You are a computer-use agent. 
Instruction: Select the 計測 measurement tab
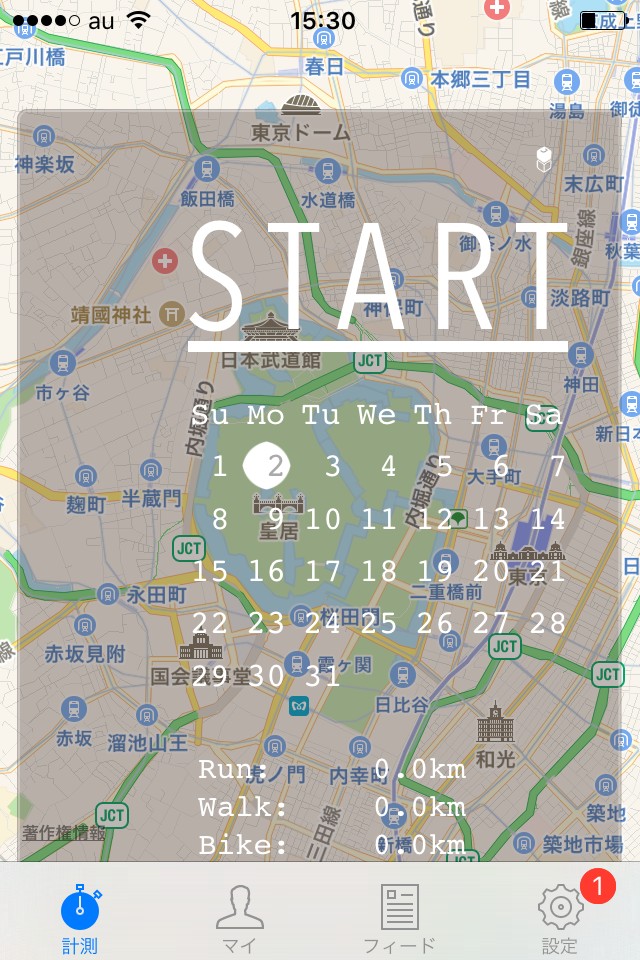pyautogui.click(x=80, y=918)
